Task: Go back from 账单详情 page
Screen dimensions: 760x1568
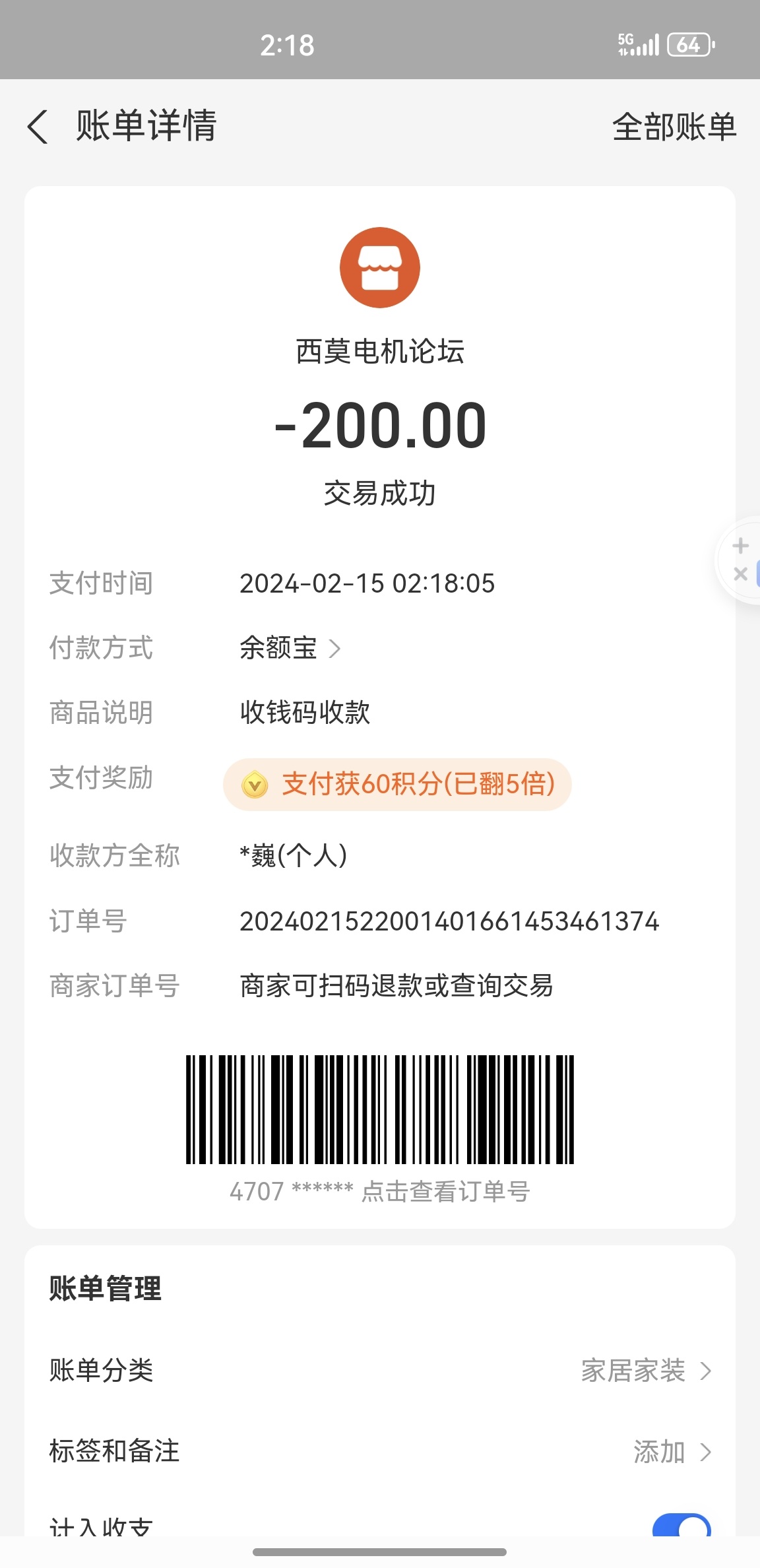Action: pos(38,127)
